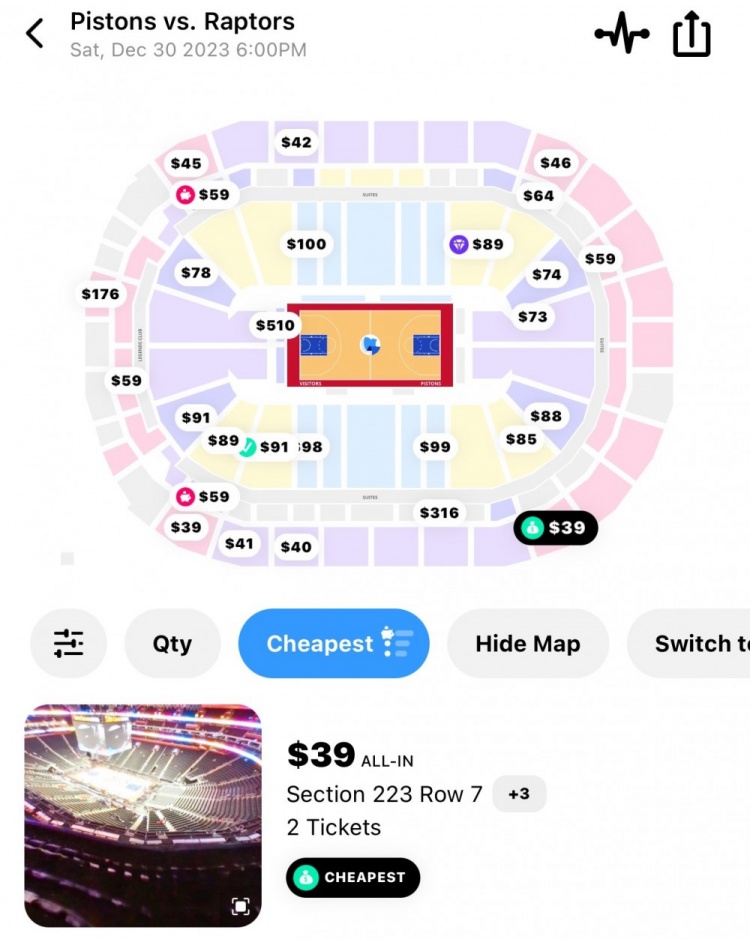Image resolution: width=750 pixels, height=939 pixels.
Task: Tap the Cheapest sort chip
Action: 333,643
